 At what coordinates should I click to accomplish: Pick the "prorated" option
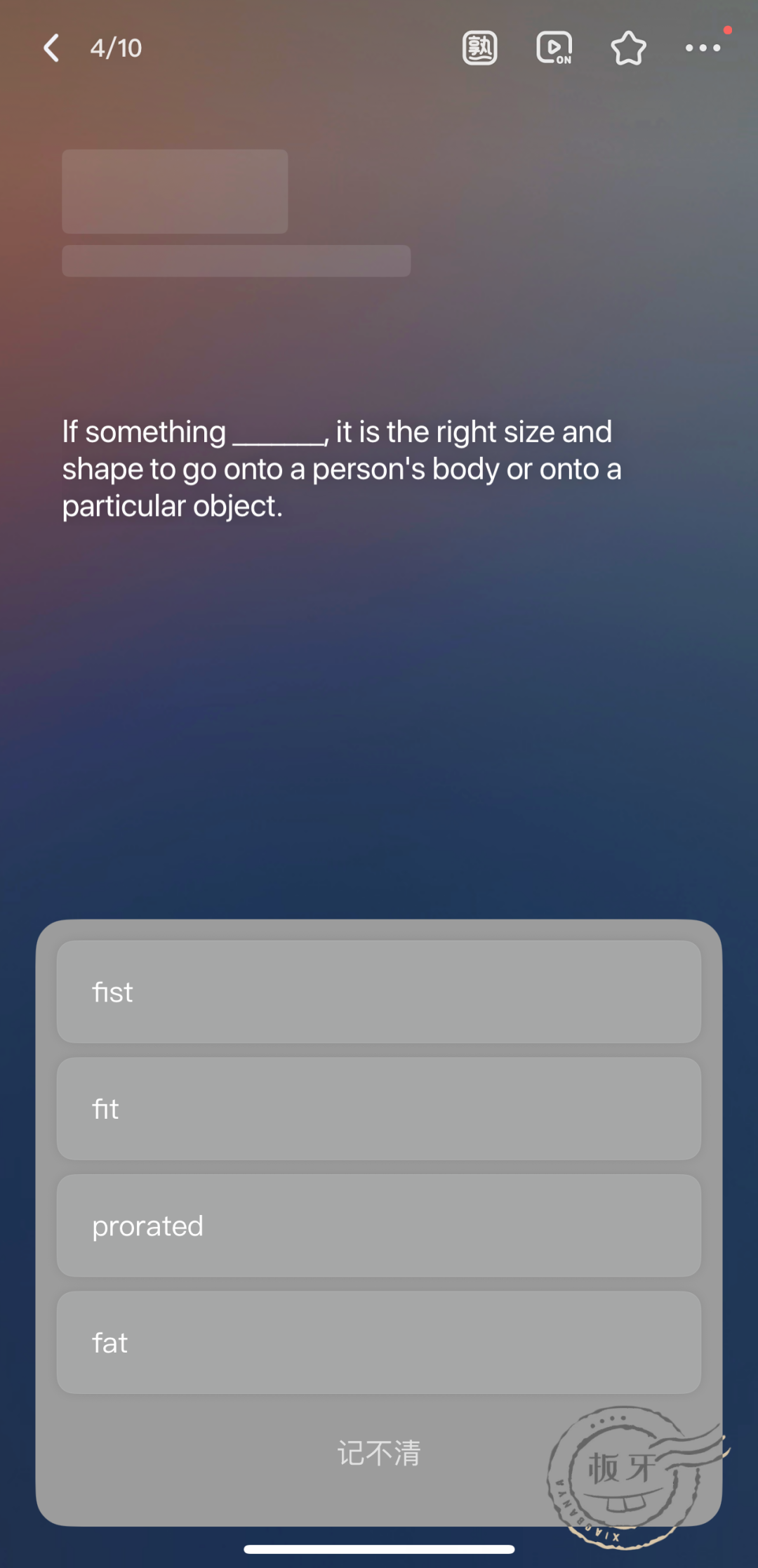click(379, 1225)
